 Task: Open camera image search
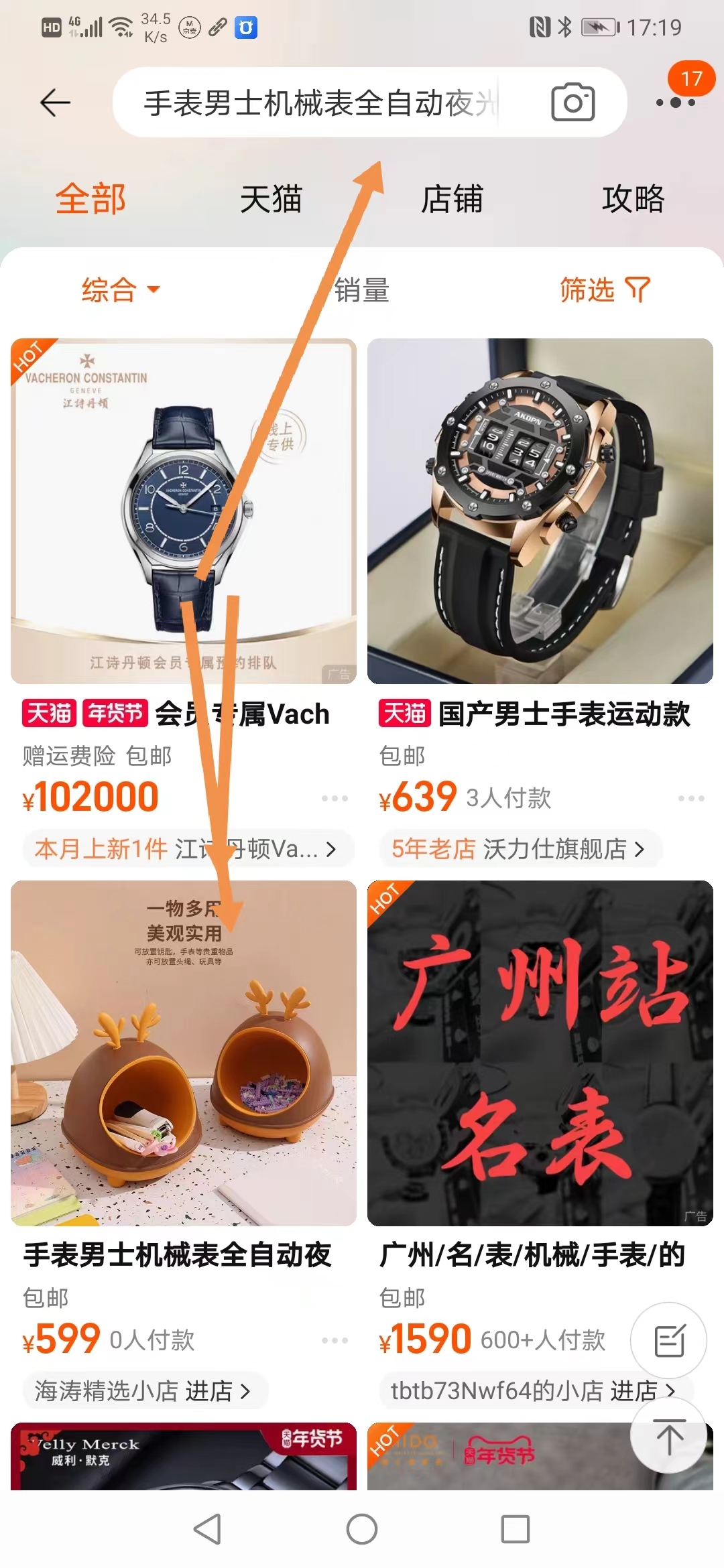click(x=572, y=103)
